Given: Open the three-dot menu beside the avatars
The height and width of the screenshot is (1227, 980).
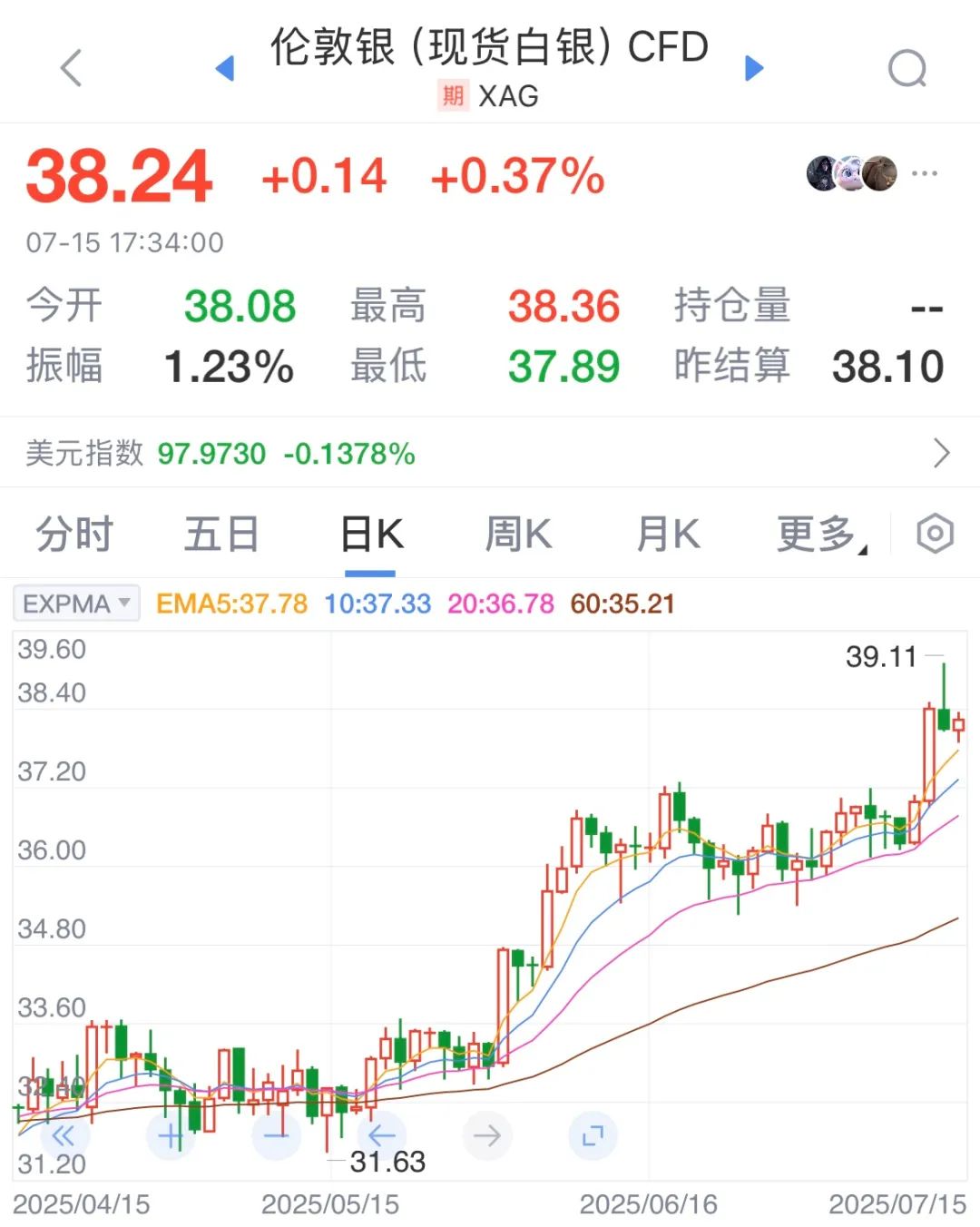Looking at the screenshot, I should click(x=925, y=173).
